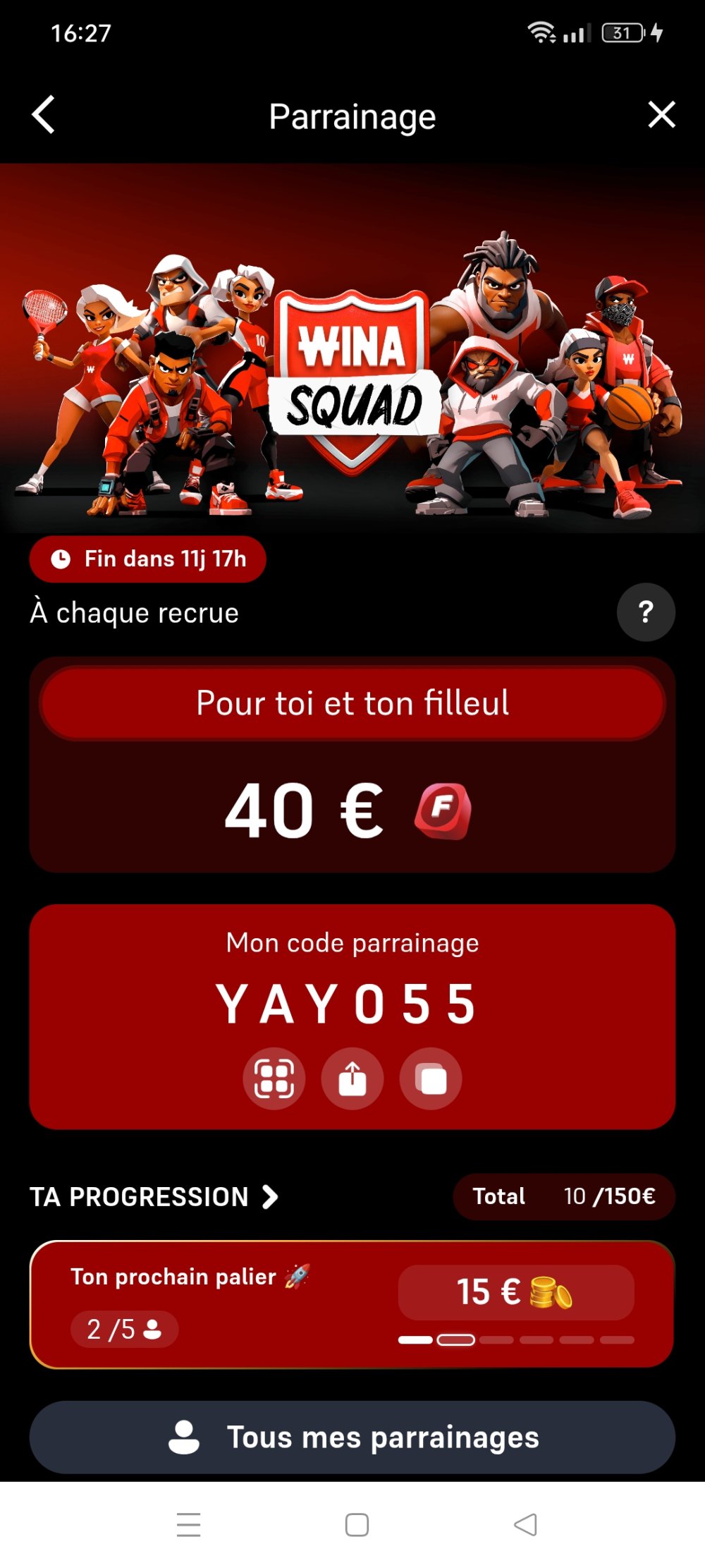Open the question mark help button

645,612
